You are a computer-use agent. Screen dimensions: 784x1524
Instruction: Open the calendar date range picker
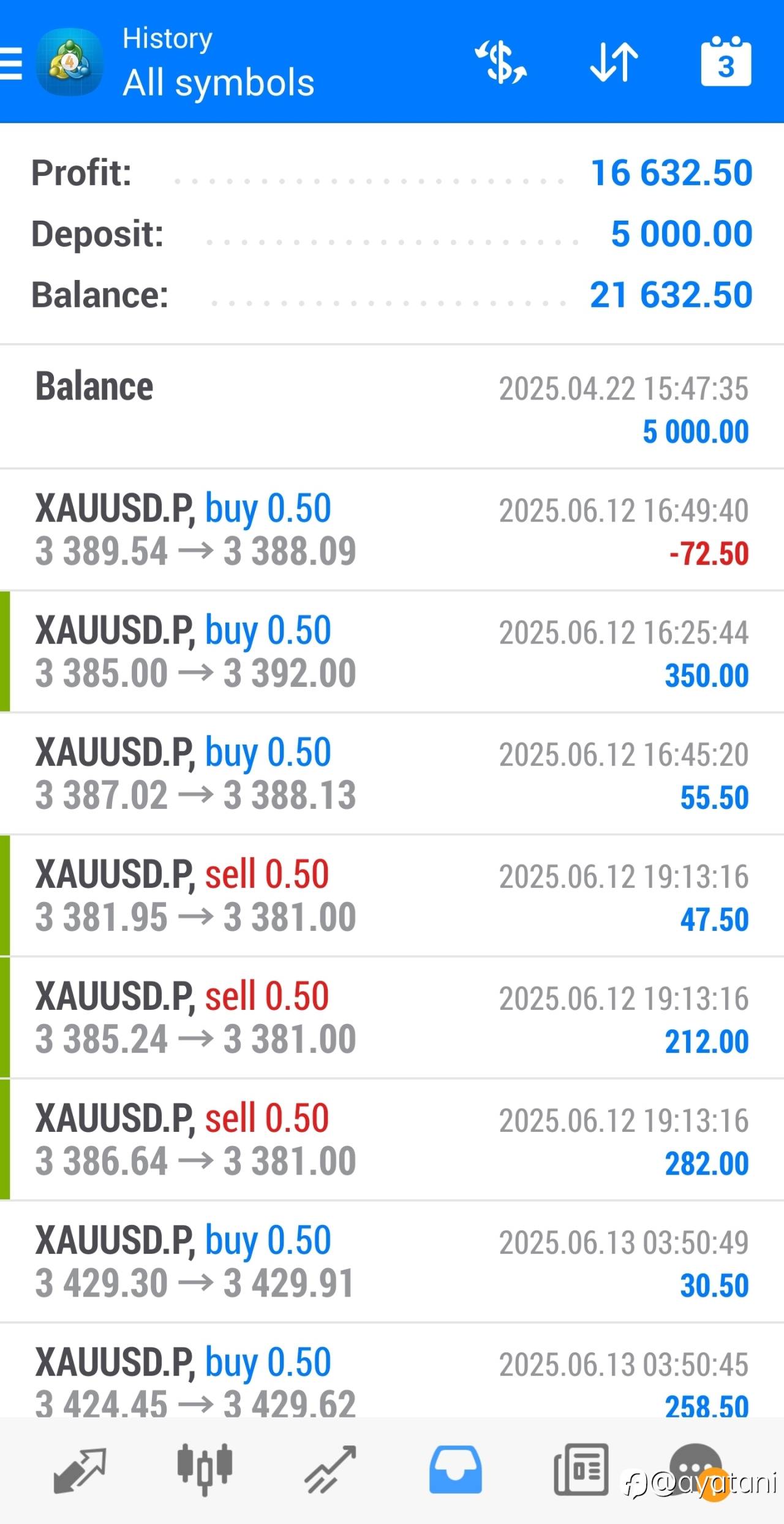pos(726,61)
